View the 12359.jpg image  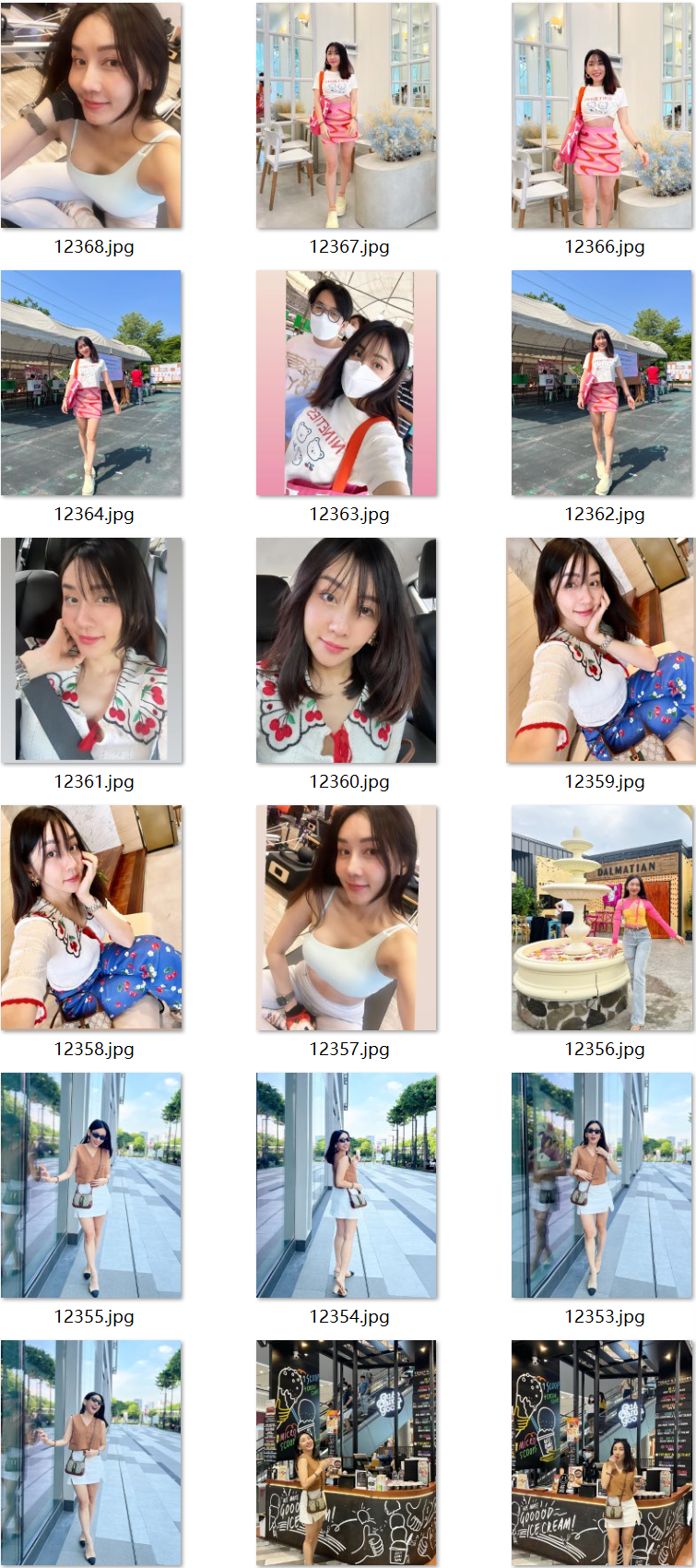[x=602, y=650]
